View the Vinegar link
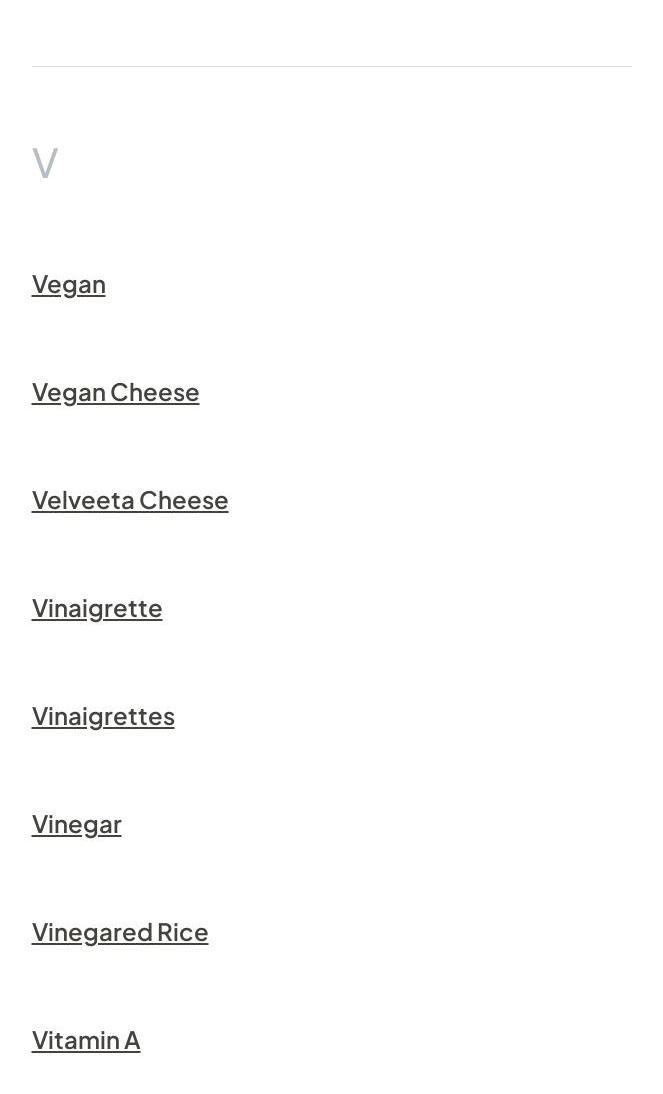 pos(76,825)
